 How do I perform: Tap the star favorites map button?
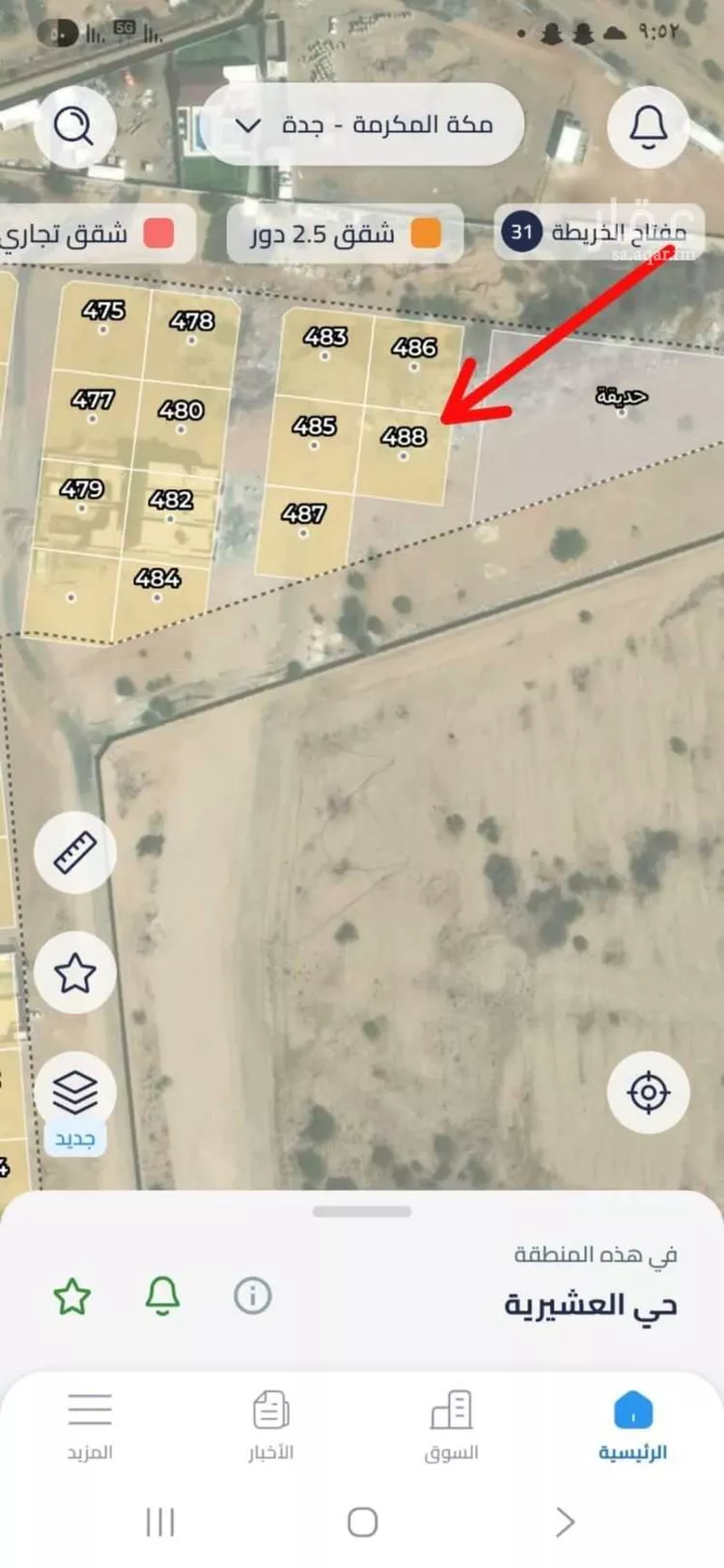(x=75, y=973)
